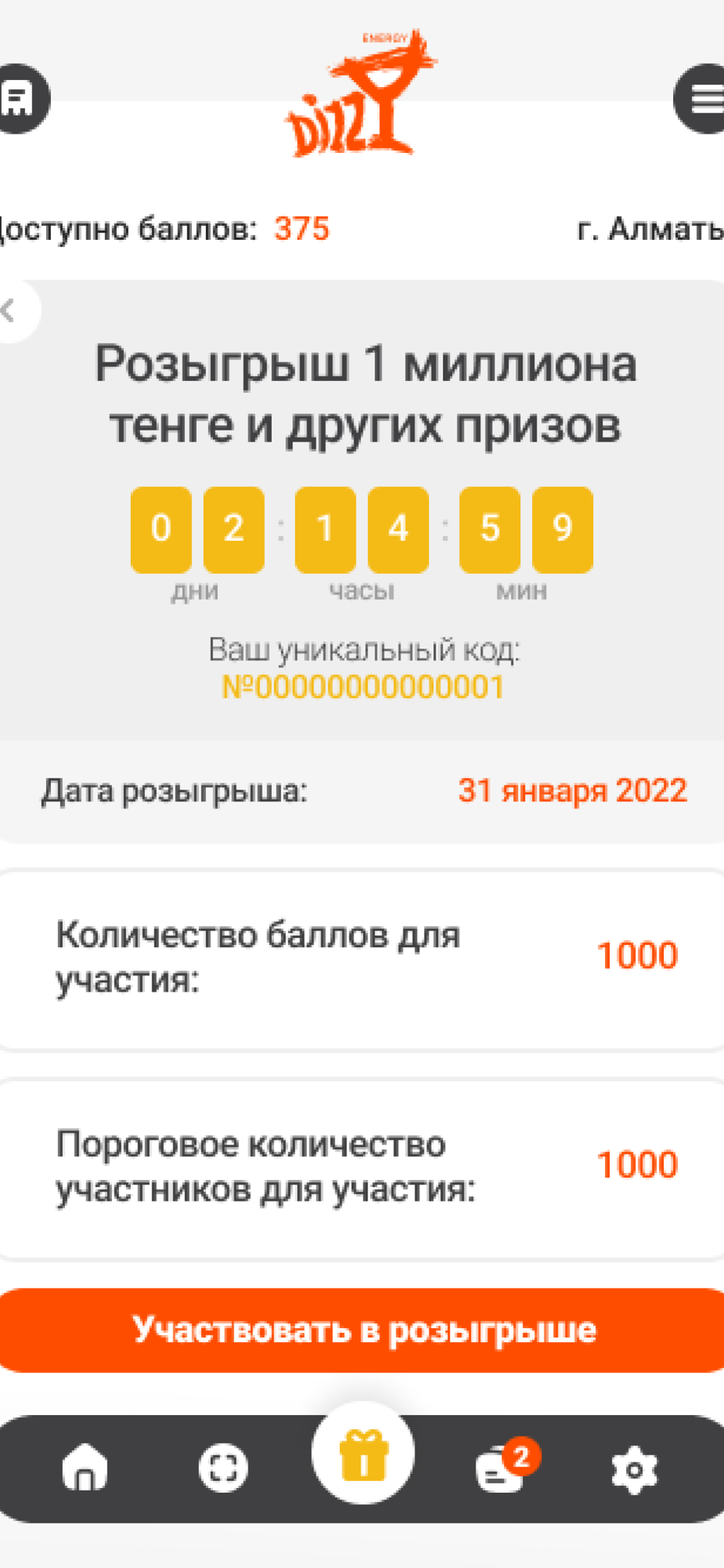Switch to the home tab
The width and height of the screenshot is (724, 1568).
pyautogui.click(x=85, y=1467)
